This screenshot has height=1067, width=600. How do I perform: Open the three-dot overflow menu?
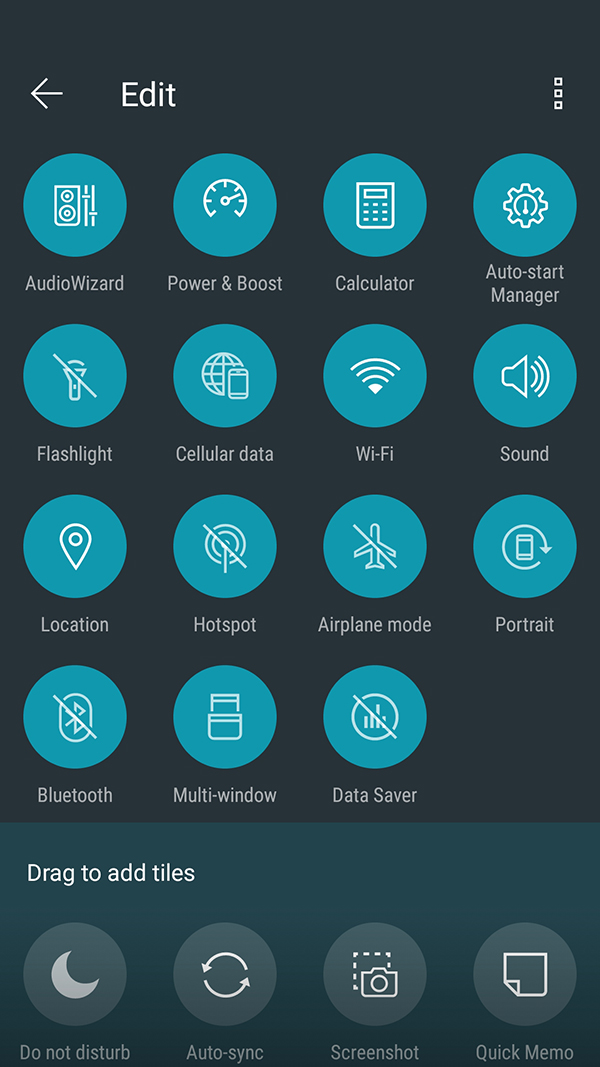coord(558,94)
